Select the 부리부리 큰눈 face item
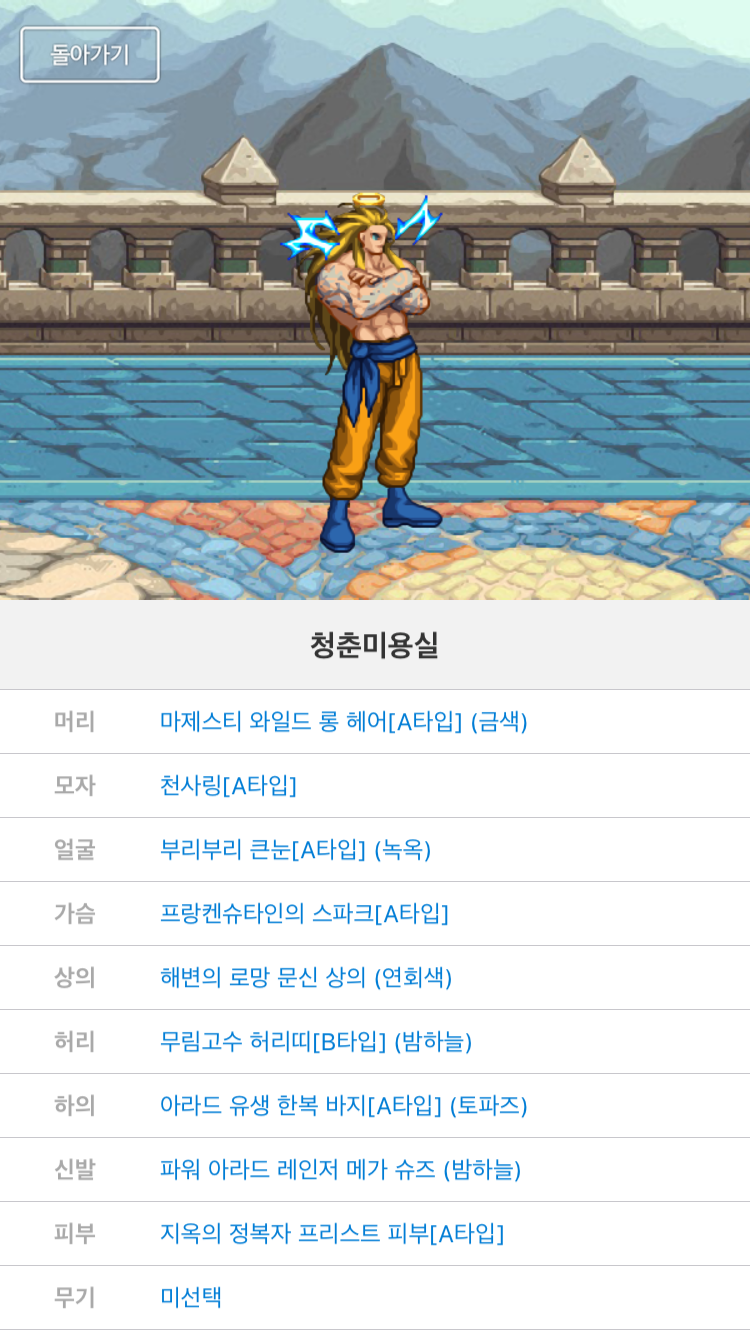The height and width of the screenshot is (1334, 750). pos(295,849)
